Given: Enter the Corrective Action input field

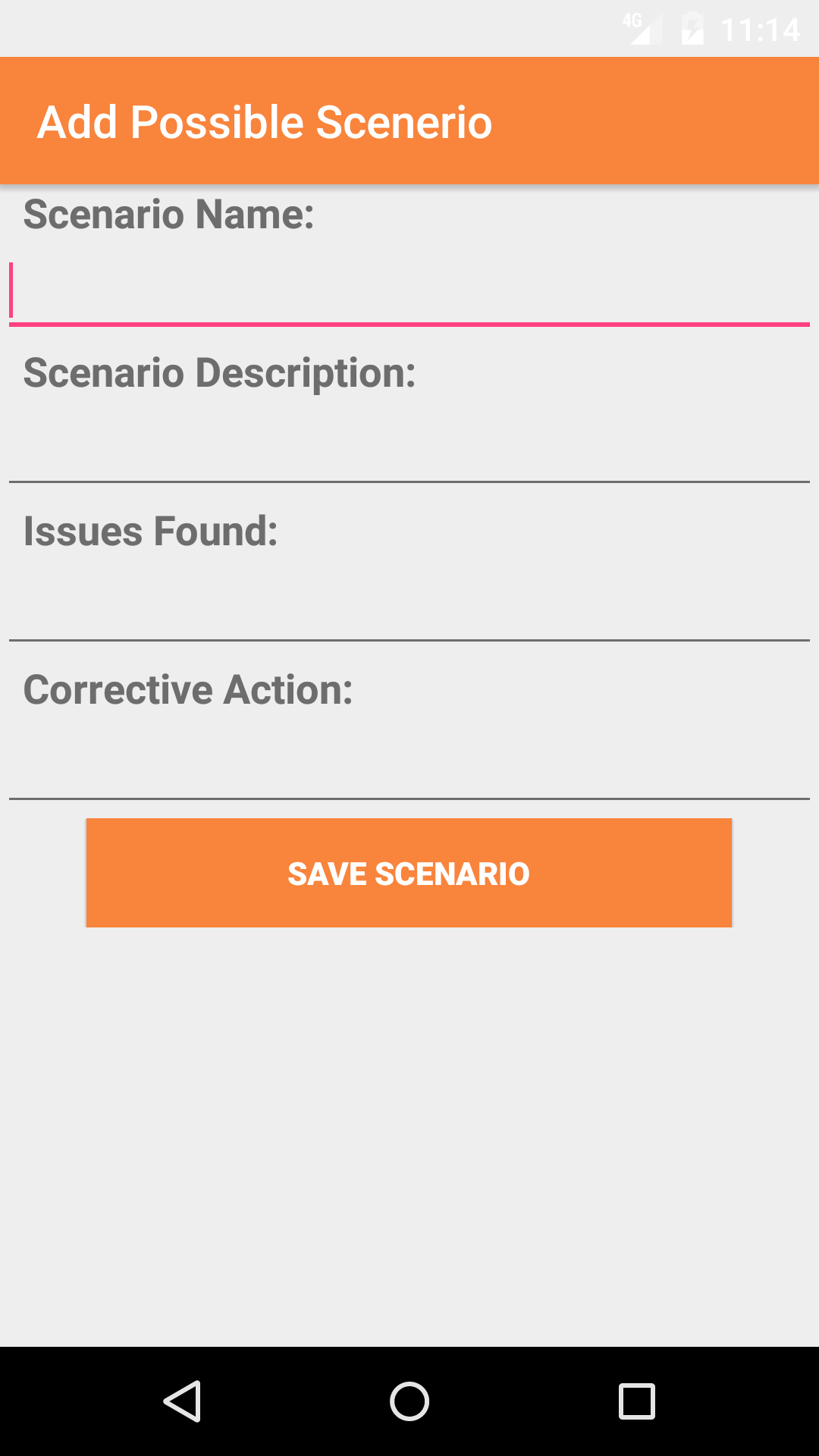Looking at the screenshot, I should [409, 767].
